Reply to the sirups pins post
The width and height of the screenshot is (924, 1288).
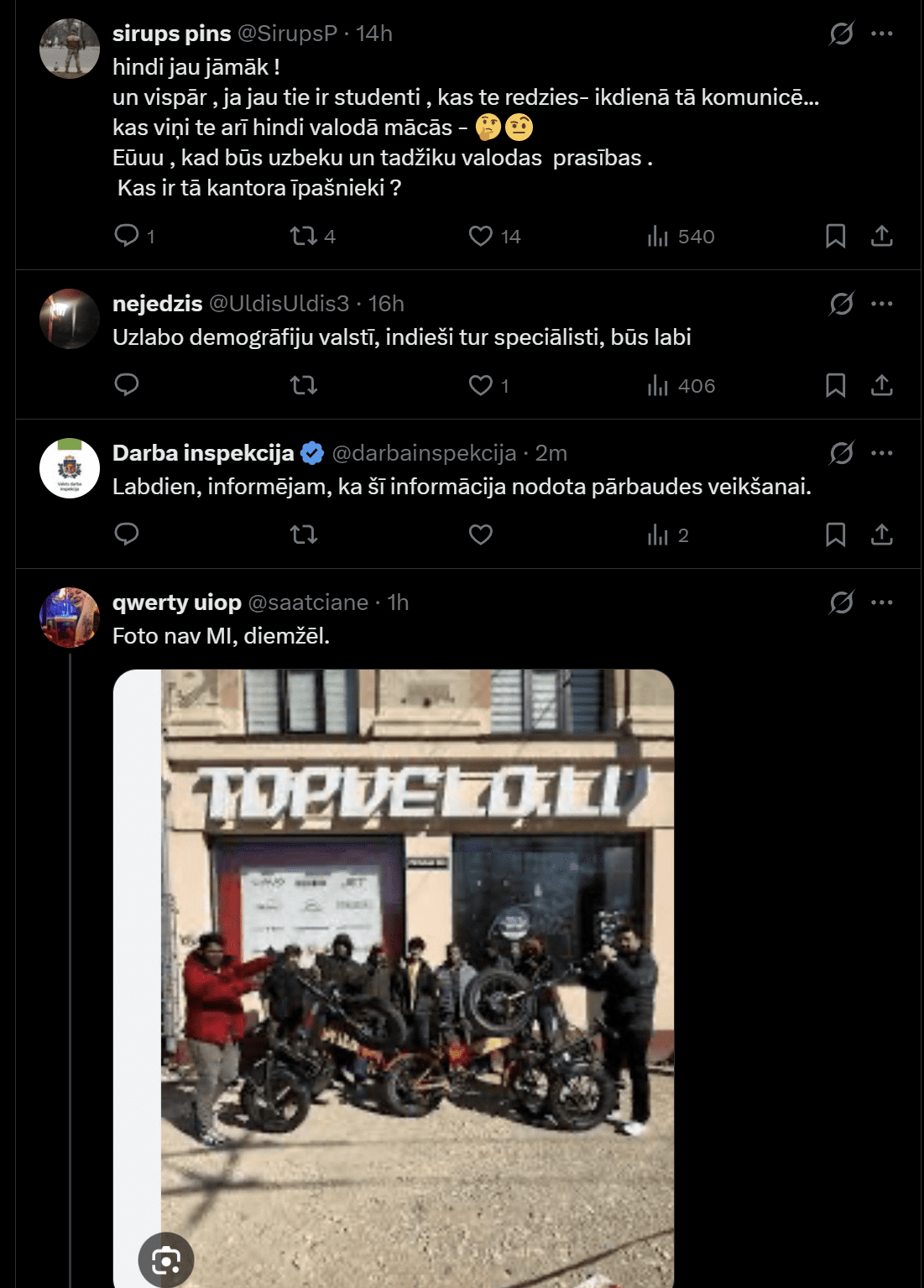[x=127, y=236]
